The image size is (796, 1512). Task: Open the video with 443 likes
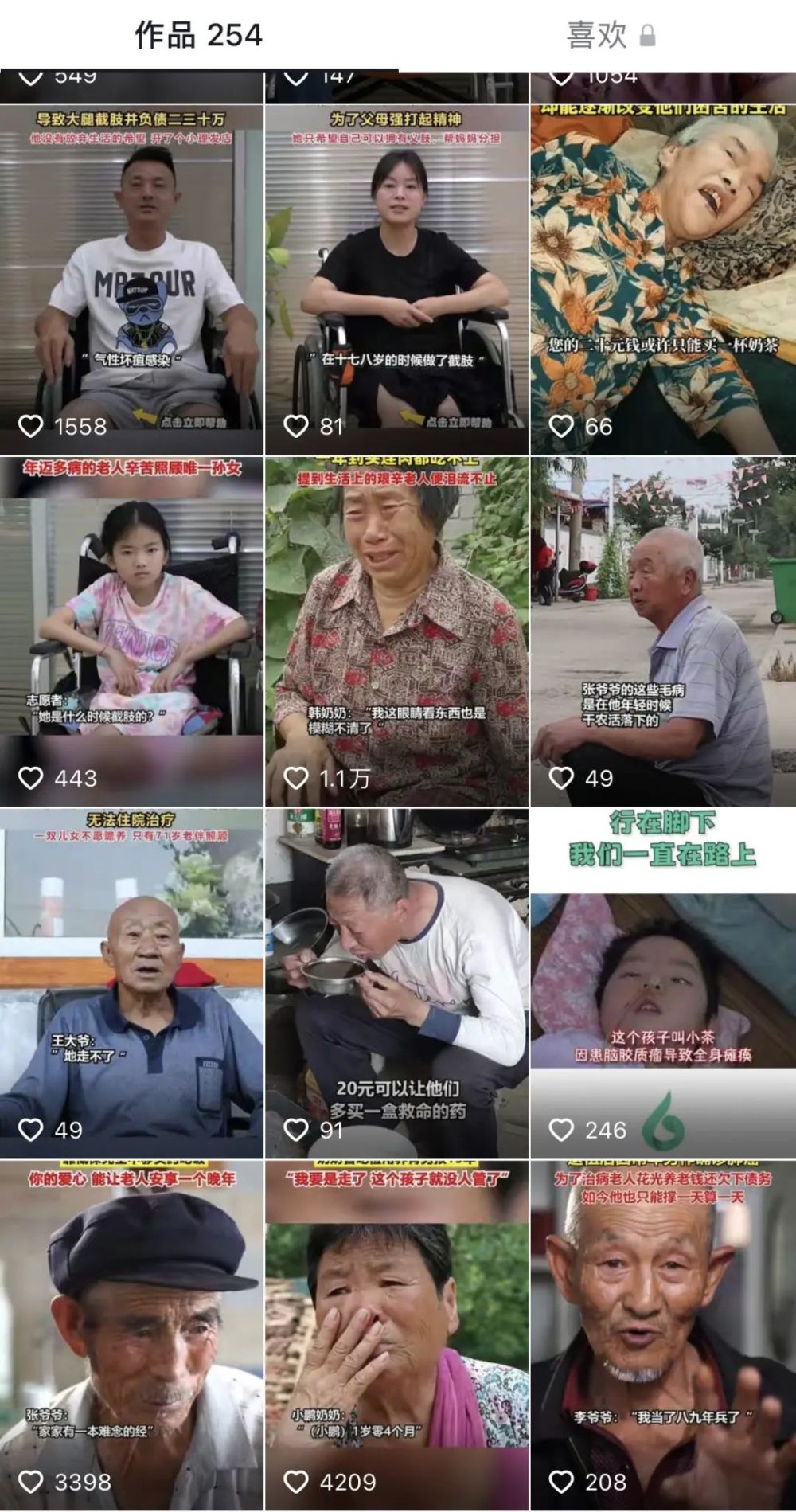pos(131,631)
